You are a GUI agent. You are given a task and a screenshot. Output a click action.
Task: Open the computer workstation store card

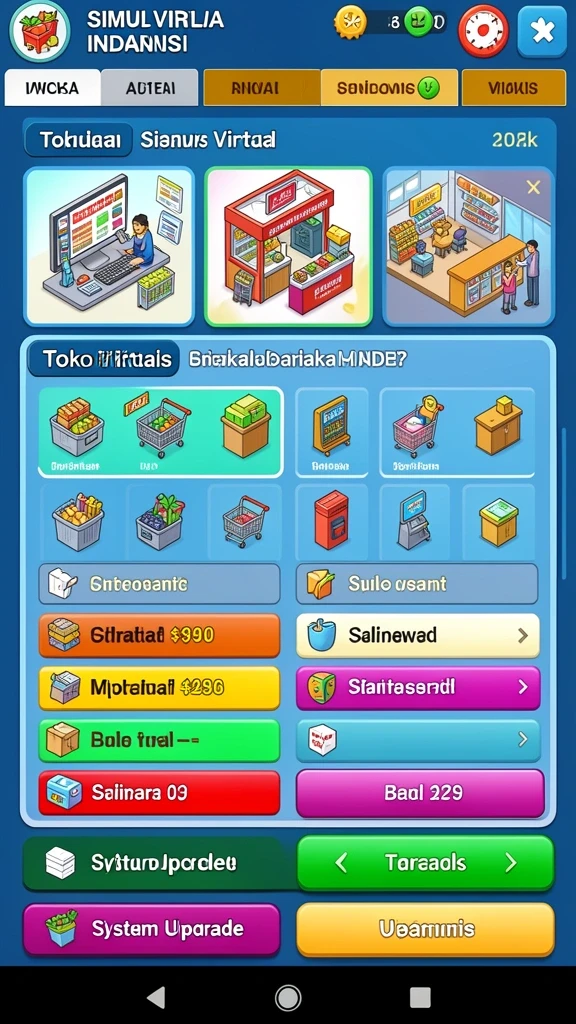coord(109,246)
